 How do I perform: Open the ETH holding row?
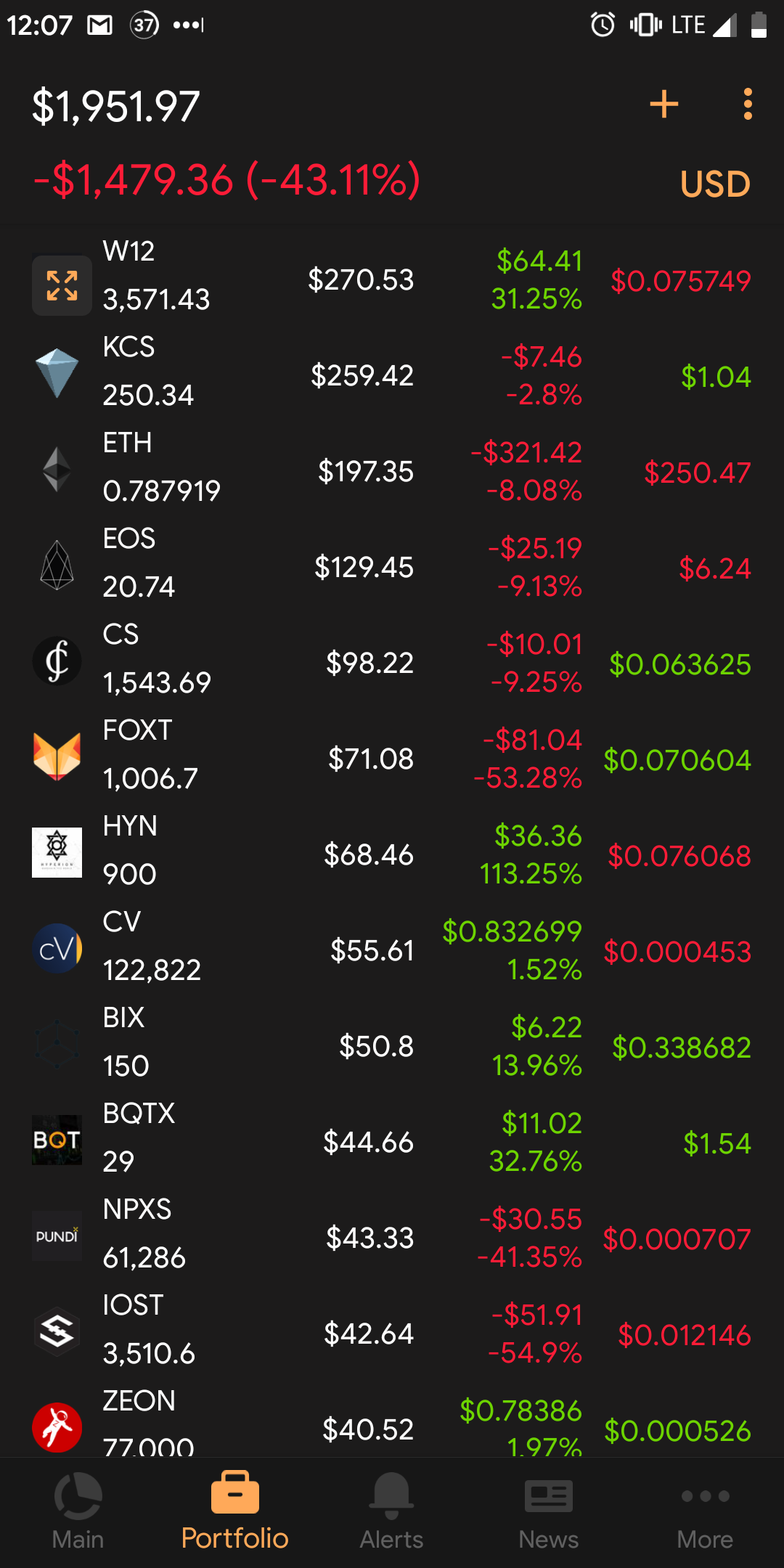coord(392,472)
